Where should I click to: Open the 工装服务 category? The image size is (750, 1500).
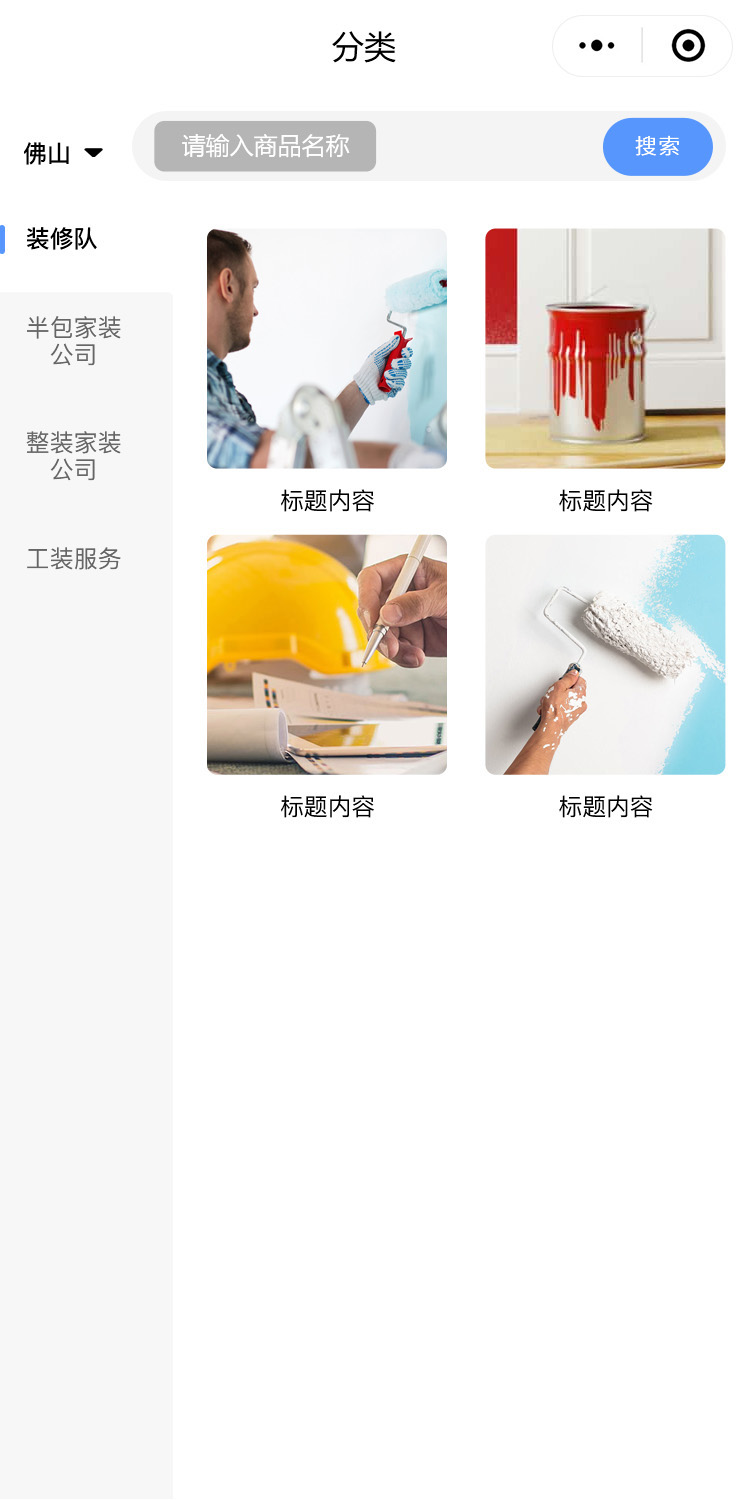[x=74, y=559]
